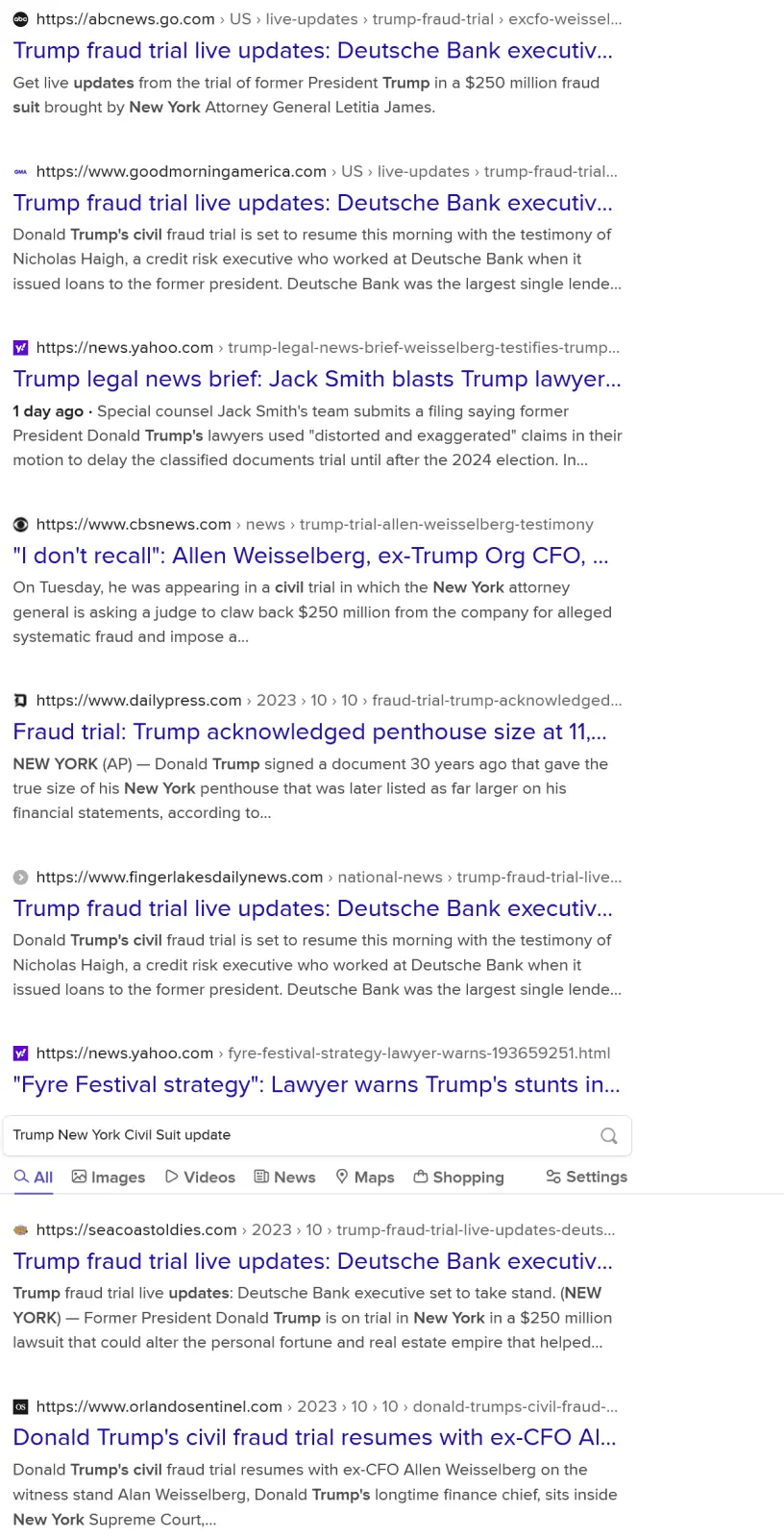Open the Fyre Festival strategy Yahoo article

tap(316, 1084)
